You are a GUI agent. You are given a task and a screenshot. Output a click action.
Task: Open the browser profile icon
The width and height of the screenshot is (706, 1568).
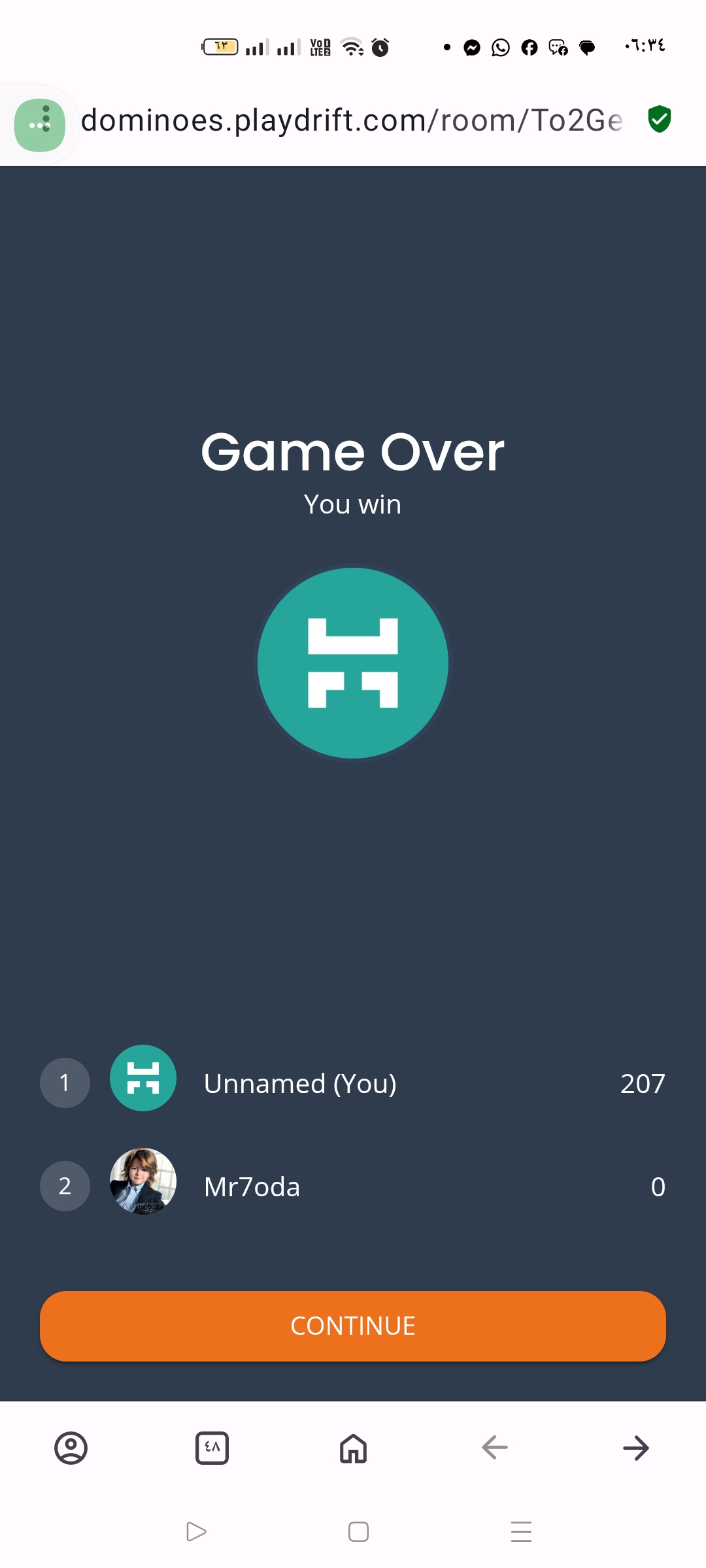[71, 1448]
